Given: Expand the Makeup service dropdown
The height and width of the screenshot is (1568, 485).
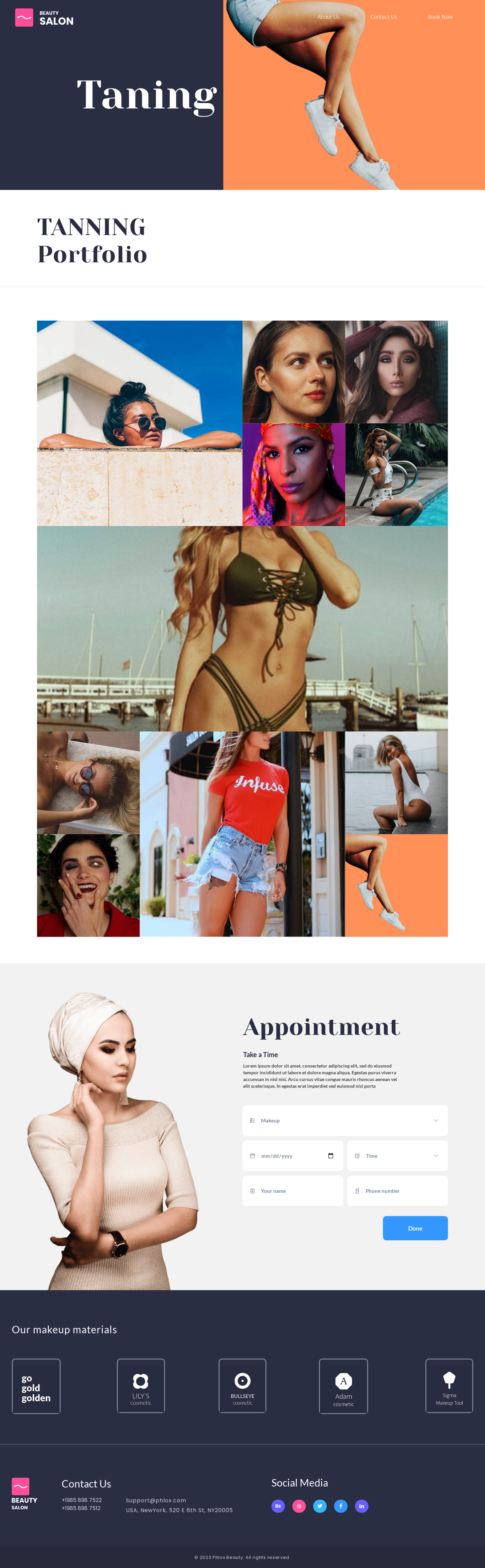Looking at the screenshot, I should 345,1121.
